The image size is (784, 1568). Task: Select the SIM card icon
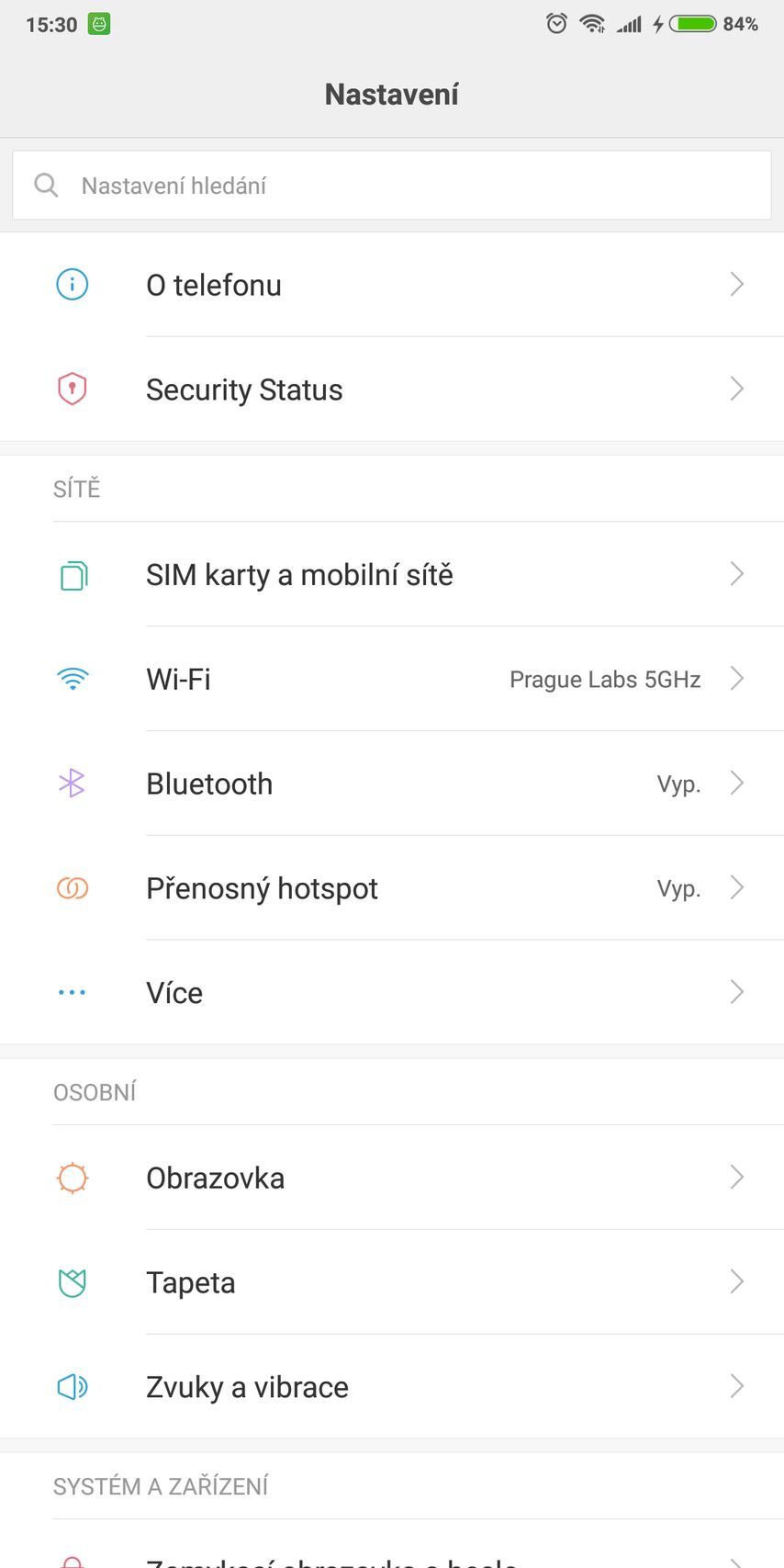[72, 574]
